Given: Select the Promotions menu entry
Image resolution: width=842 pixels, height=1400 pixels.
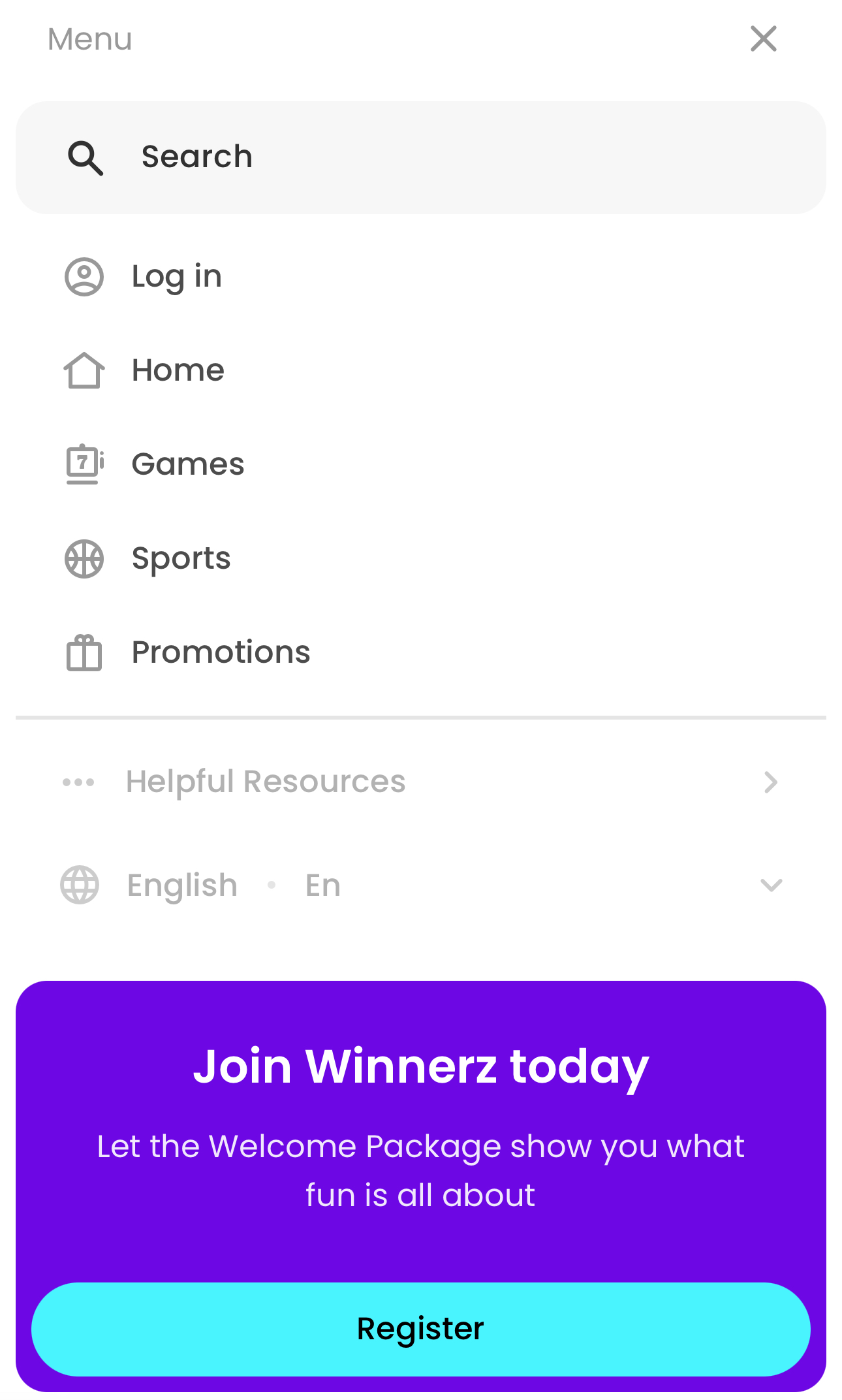Looking at the screenshot, I should click(x=221, y=653).
